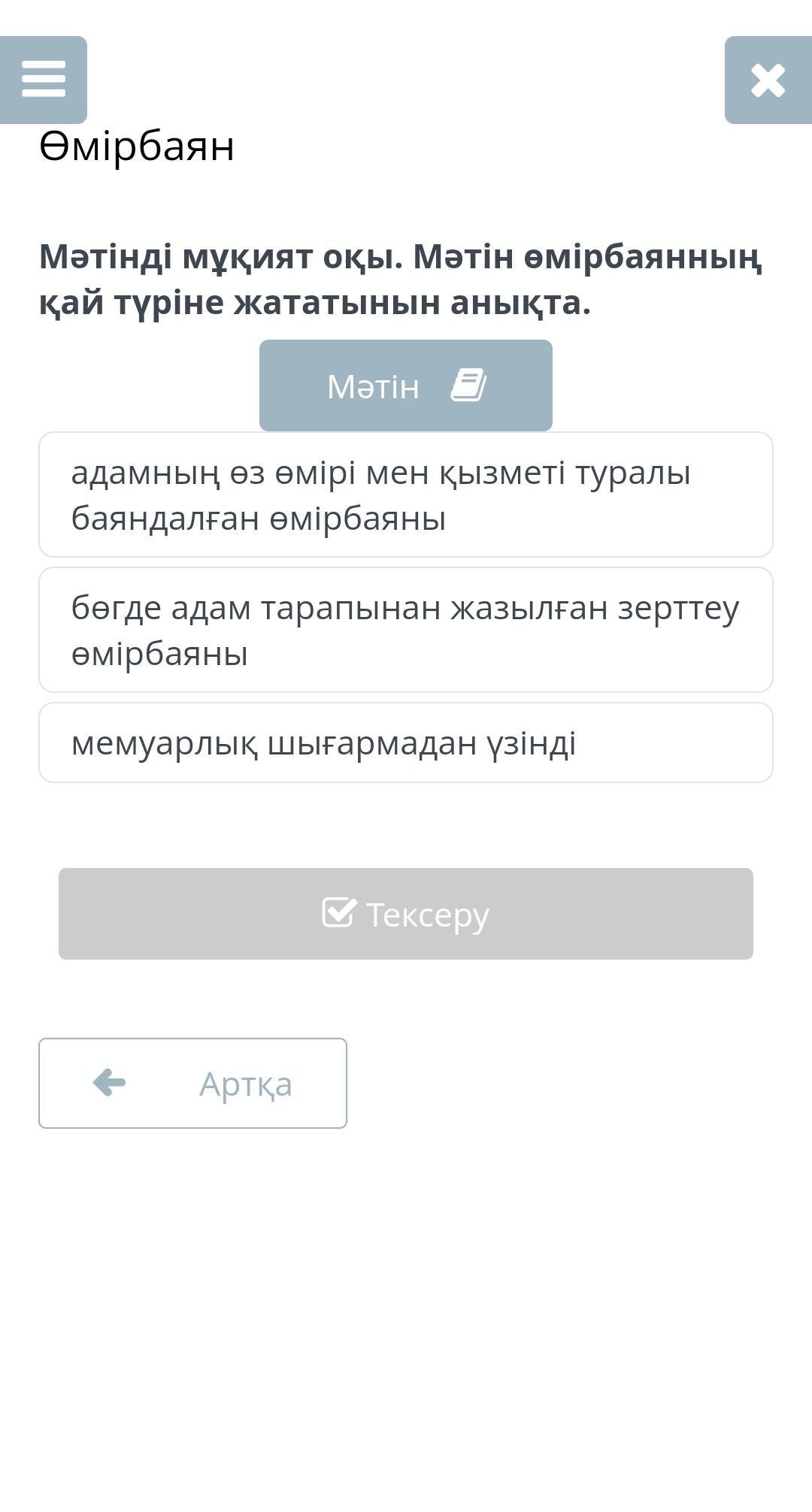Choose "бөгде адам тарапынан жазылған" option
Viewport: 812px width, 1512px height.
pyautogui.click(x=406, y=630)
